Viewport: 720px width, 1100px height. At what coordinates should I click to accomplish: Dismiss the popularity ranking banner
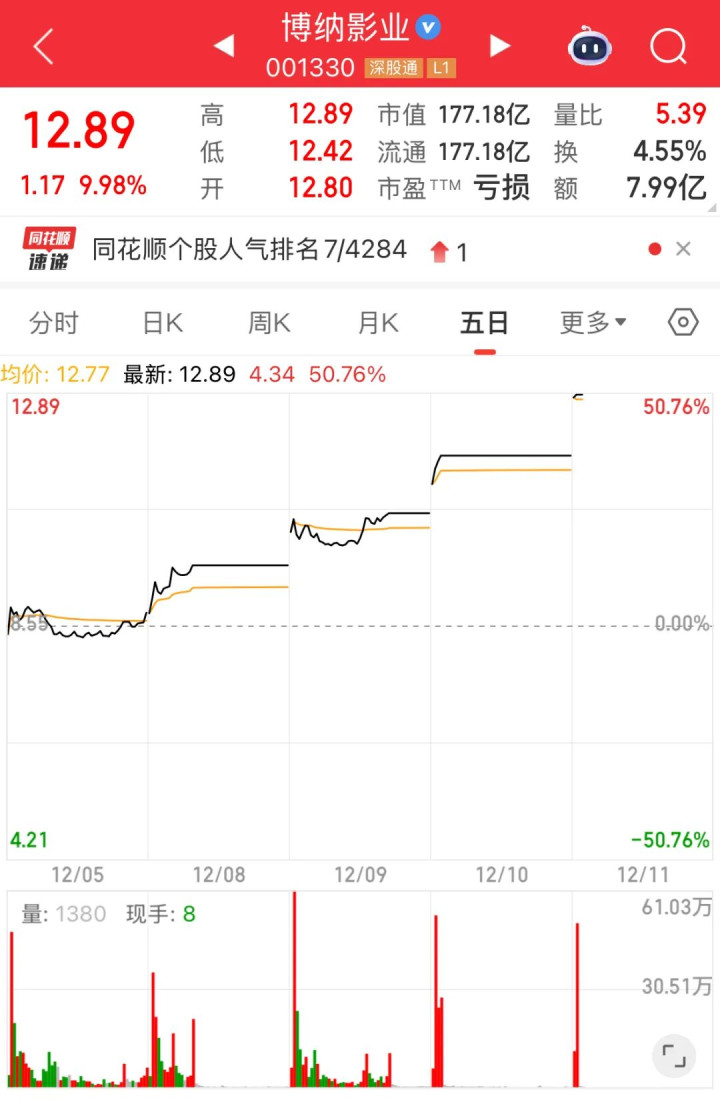pyautogui.click(x=683, y=249)
